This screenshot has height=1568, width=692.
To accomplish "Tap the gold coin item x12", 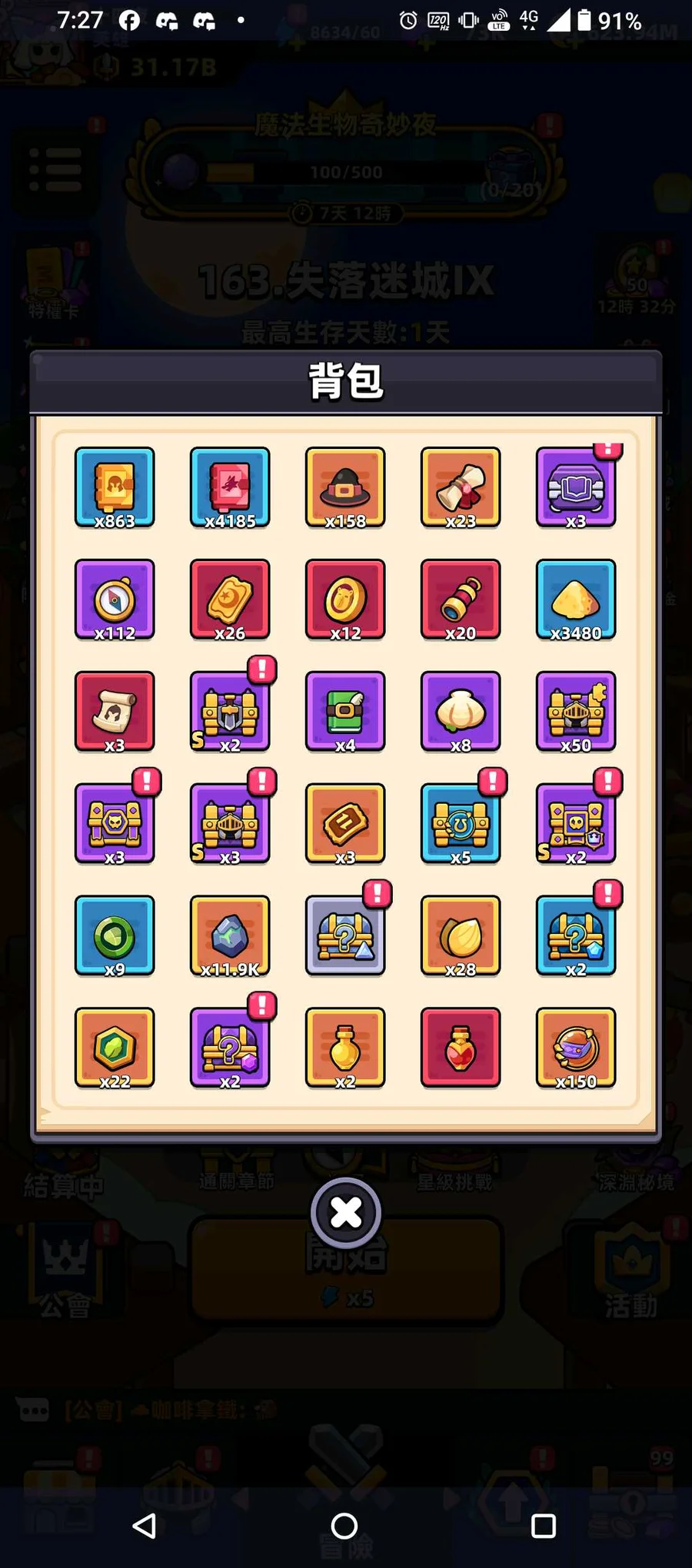I will pos(345,600).
